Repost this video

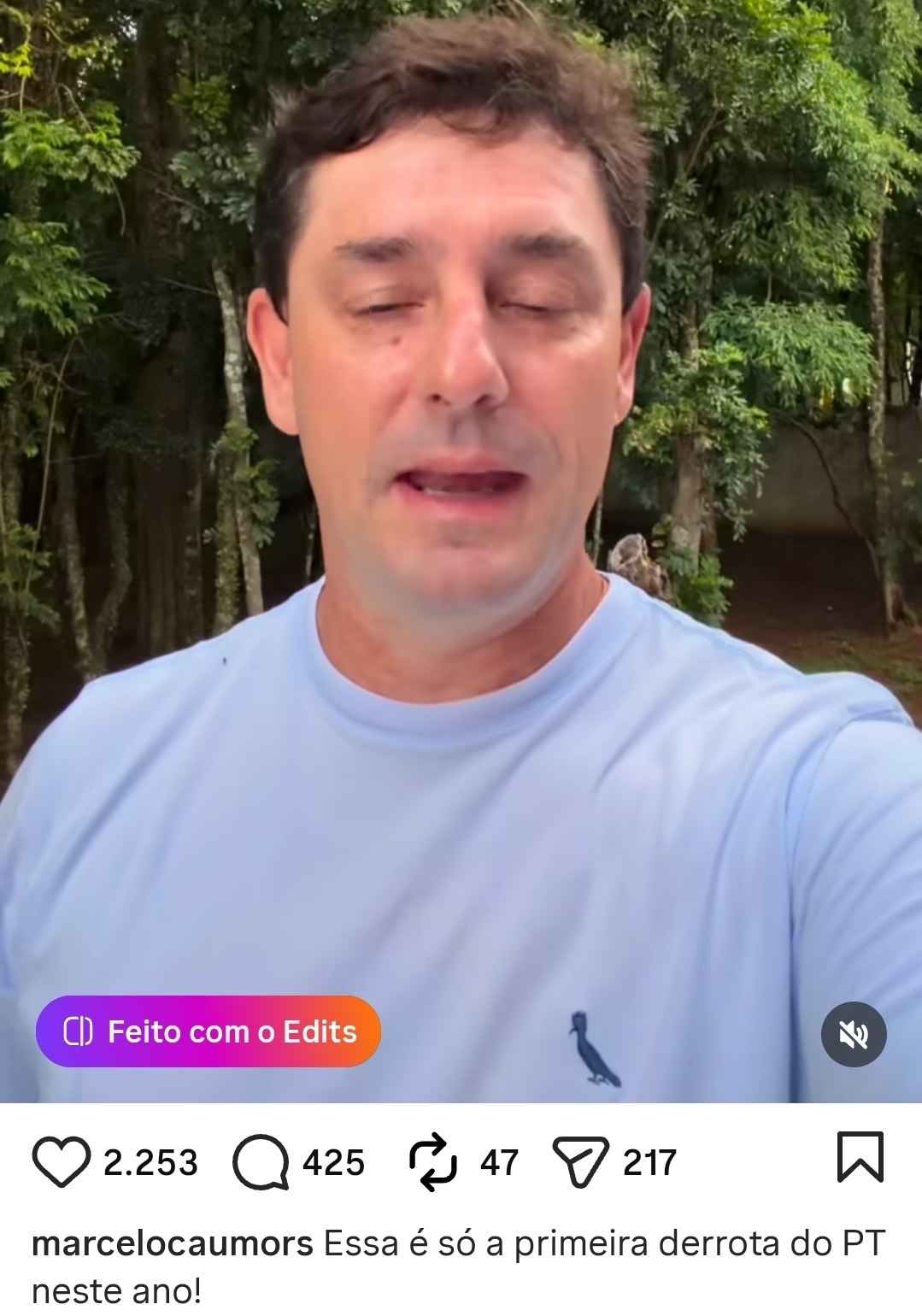point(433,1162)
